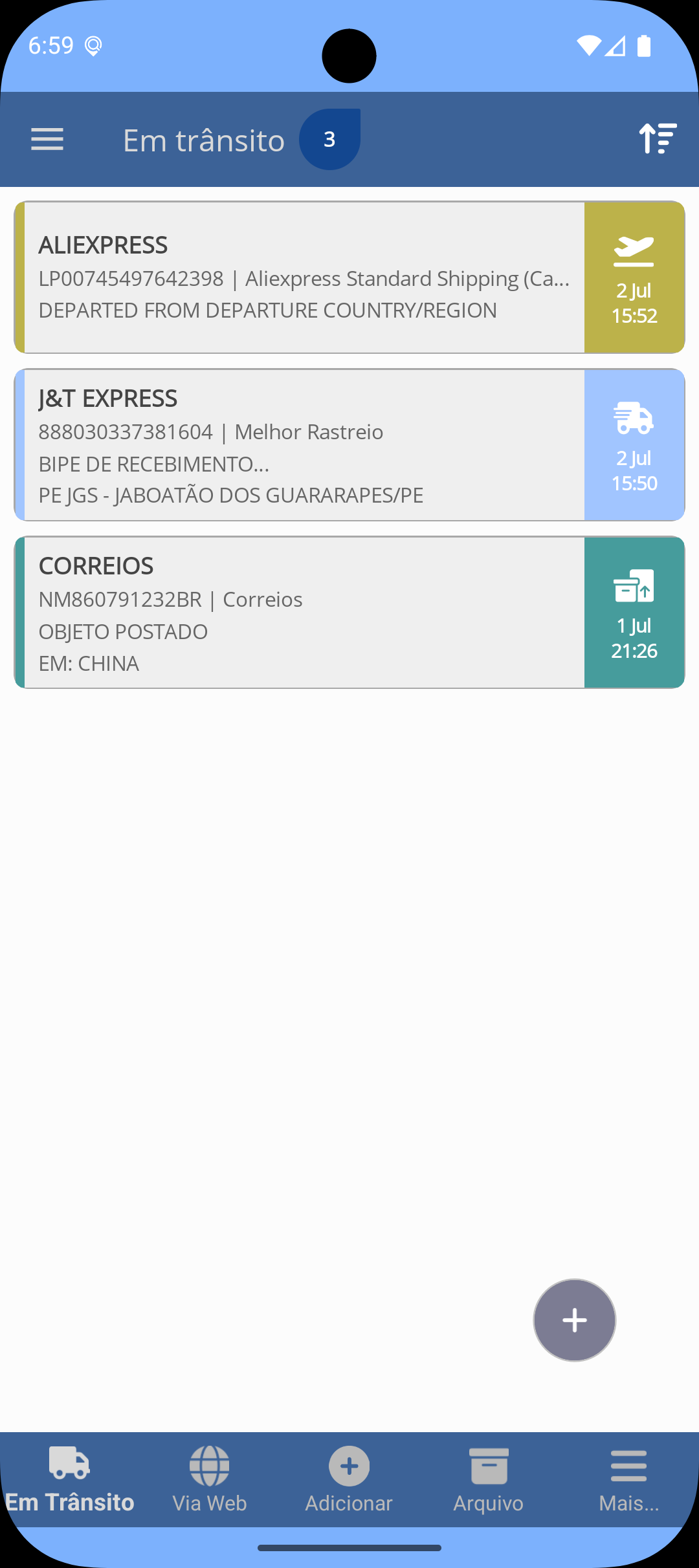Open the J&T EXPRESS package card
This screenshot has height=1568, width=699.
pos(349,445)
